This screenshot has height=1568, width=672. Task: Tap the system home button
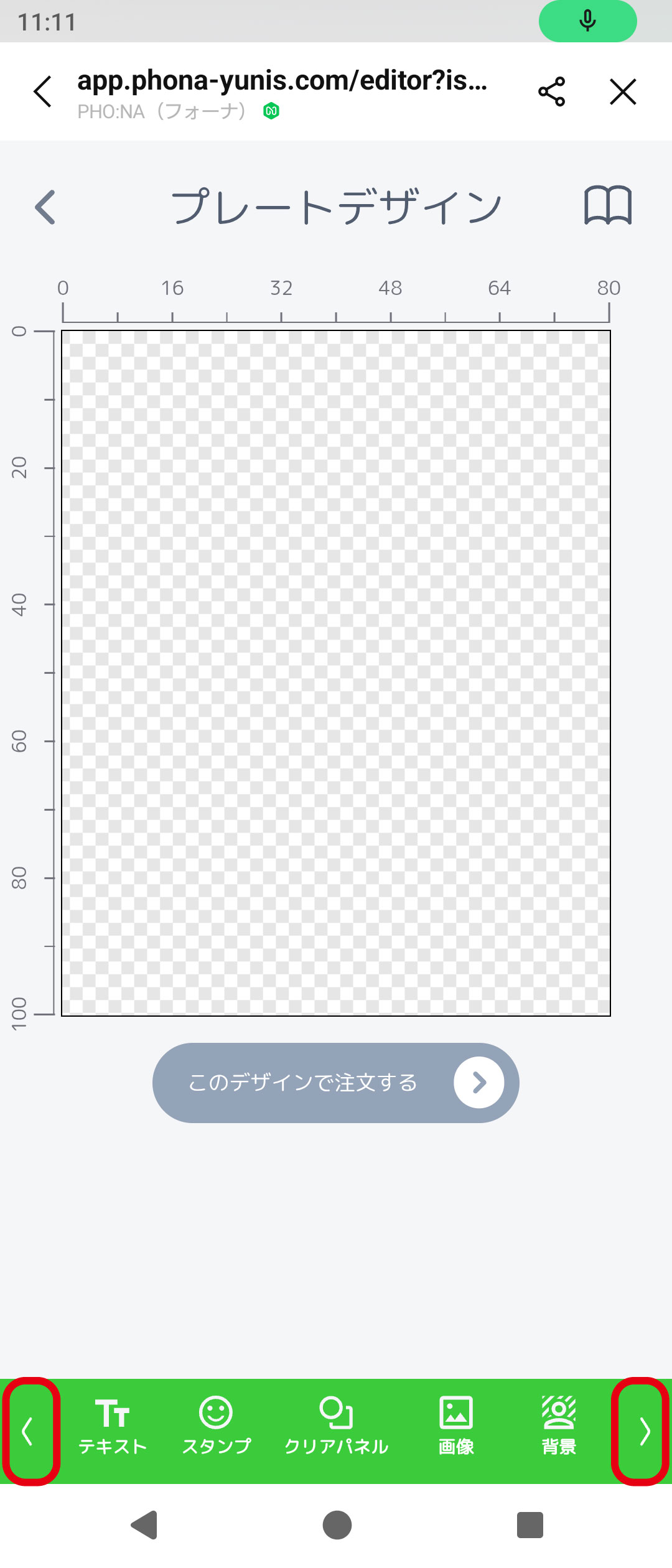337,1526
